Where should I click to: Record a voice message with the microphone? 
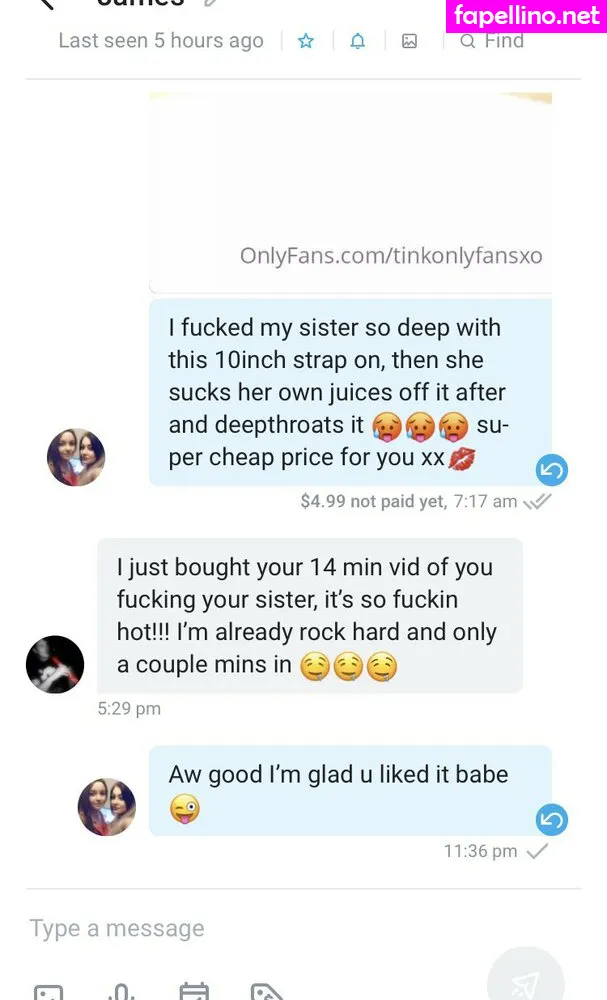coord(121,993)
